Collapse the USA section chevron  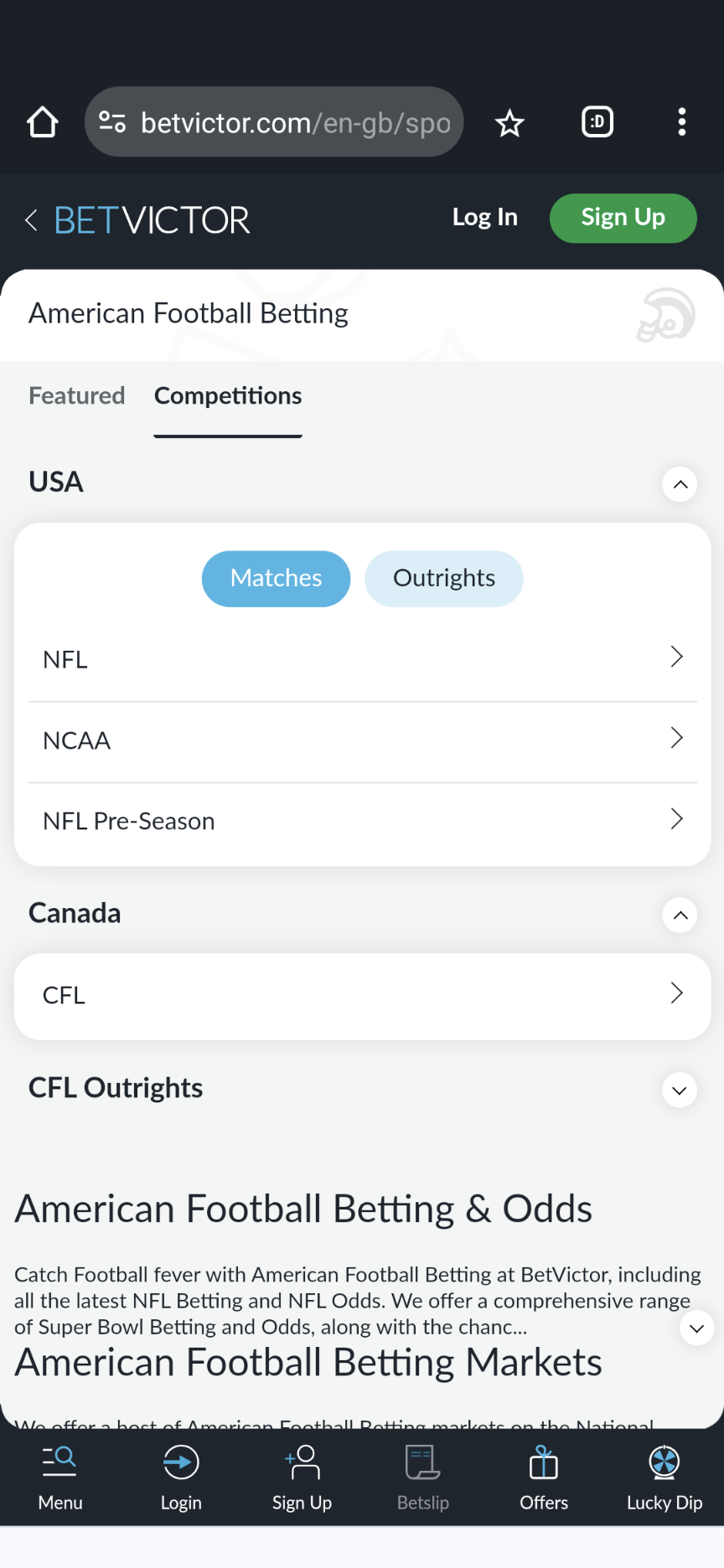click(680, 484)
